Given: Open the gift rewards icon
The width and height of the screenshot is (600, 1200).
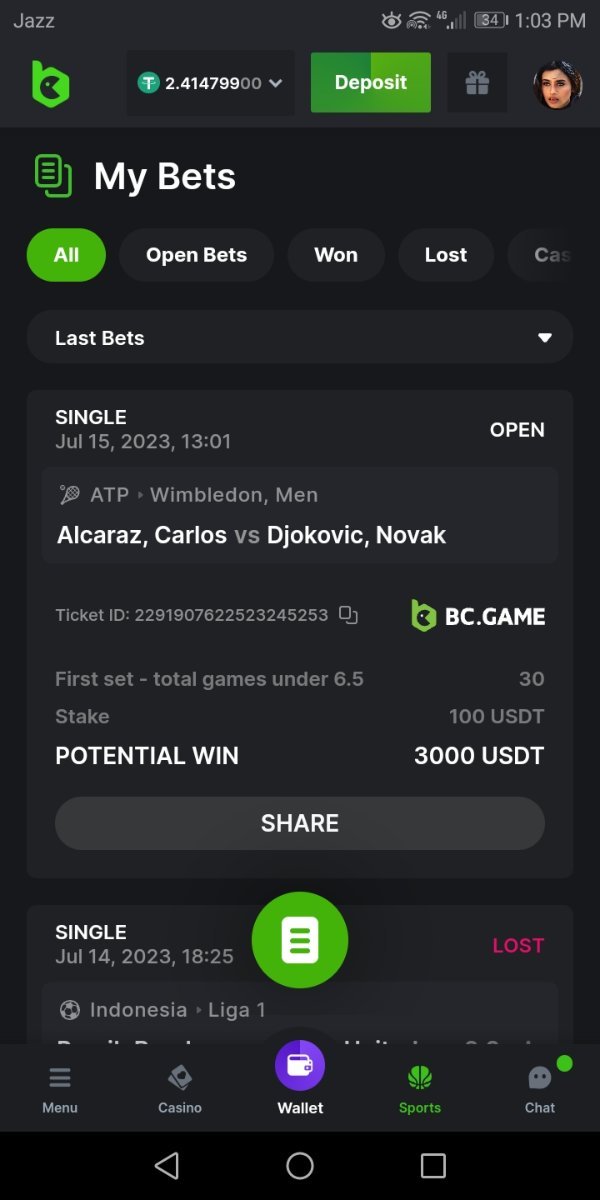Looking at the screenshot, I should coord(477,83).
